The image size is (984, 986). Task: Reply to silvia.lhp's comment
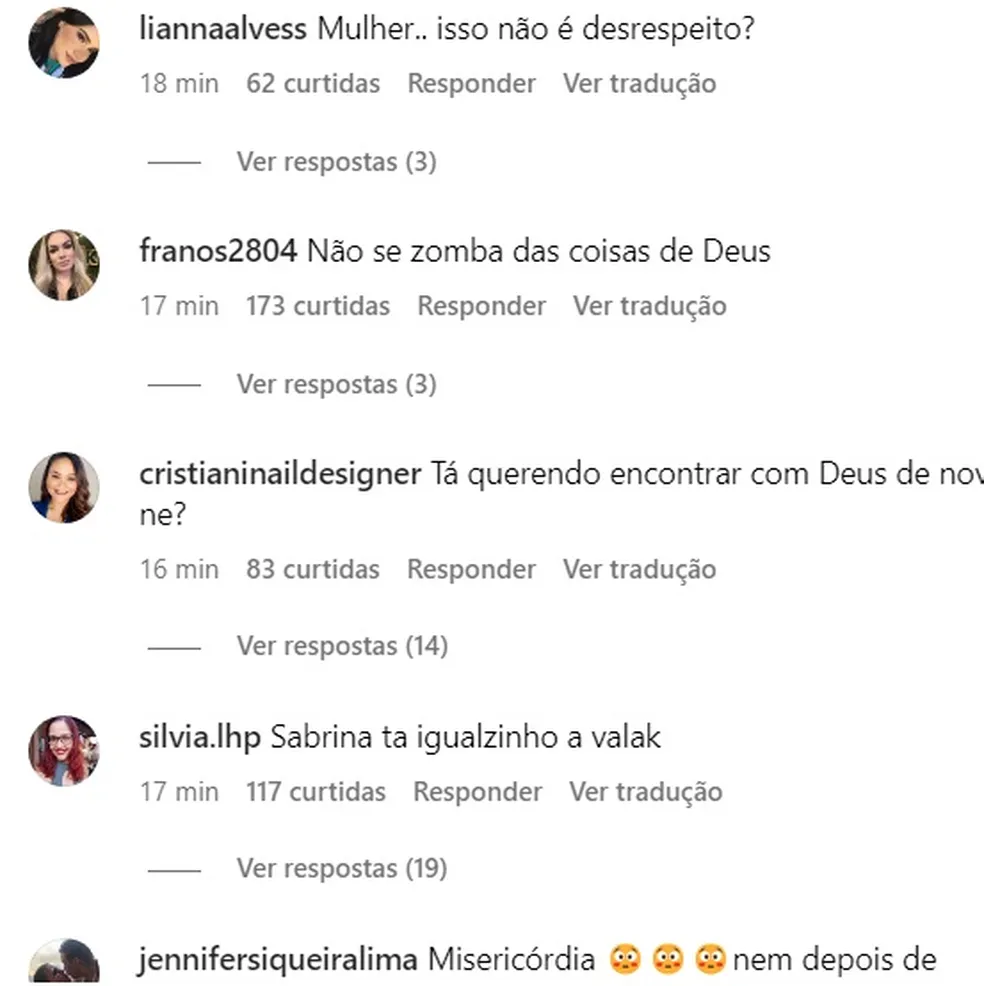tap(477, 792)
